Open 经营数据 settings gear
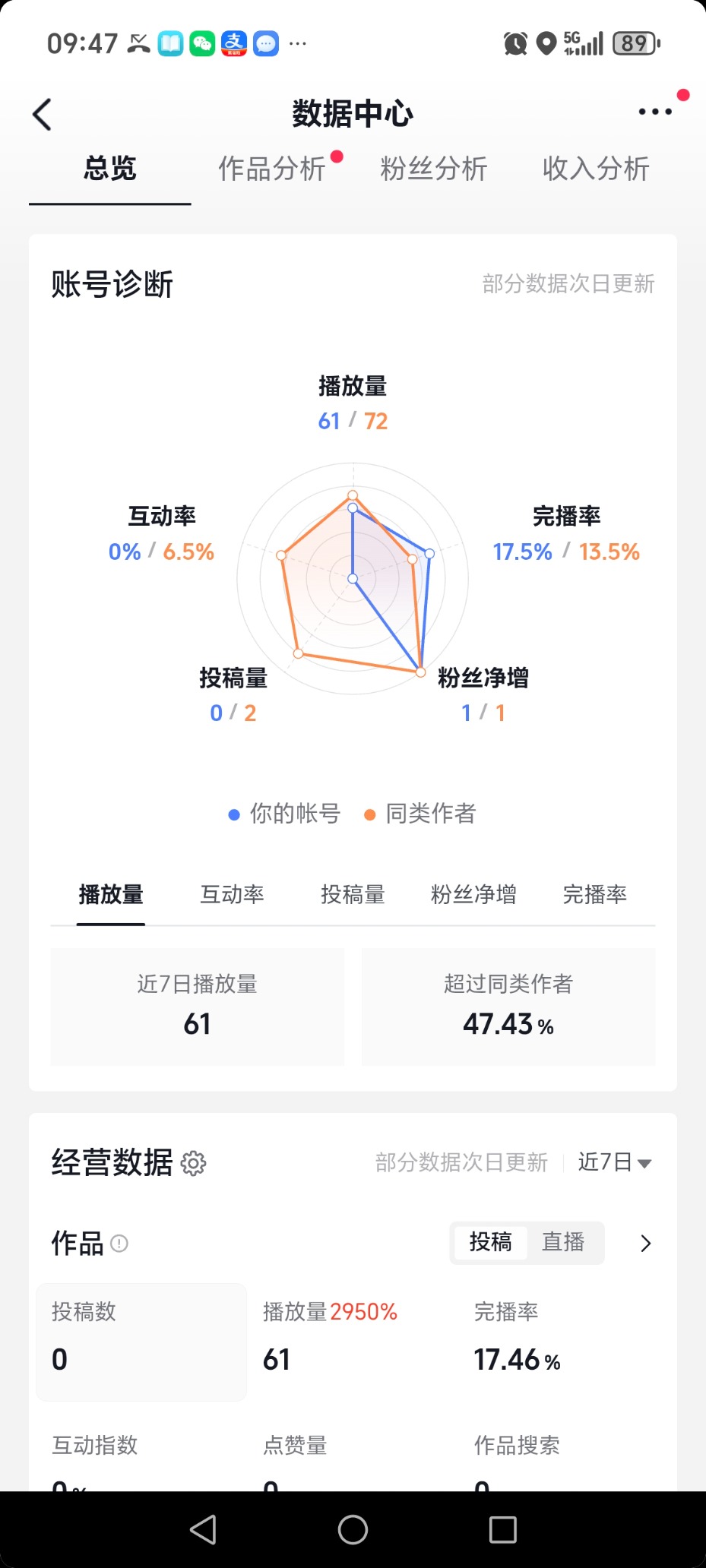Image resolution: width=706 pixels, height=1568 pixels. point(194,1163)
